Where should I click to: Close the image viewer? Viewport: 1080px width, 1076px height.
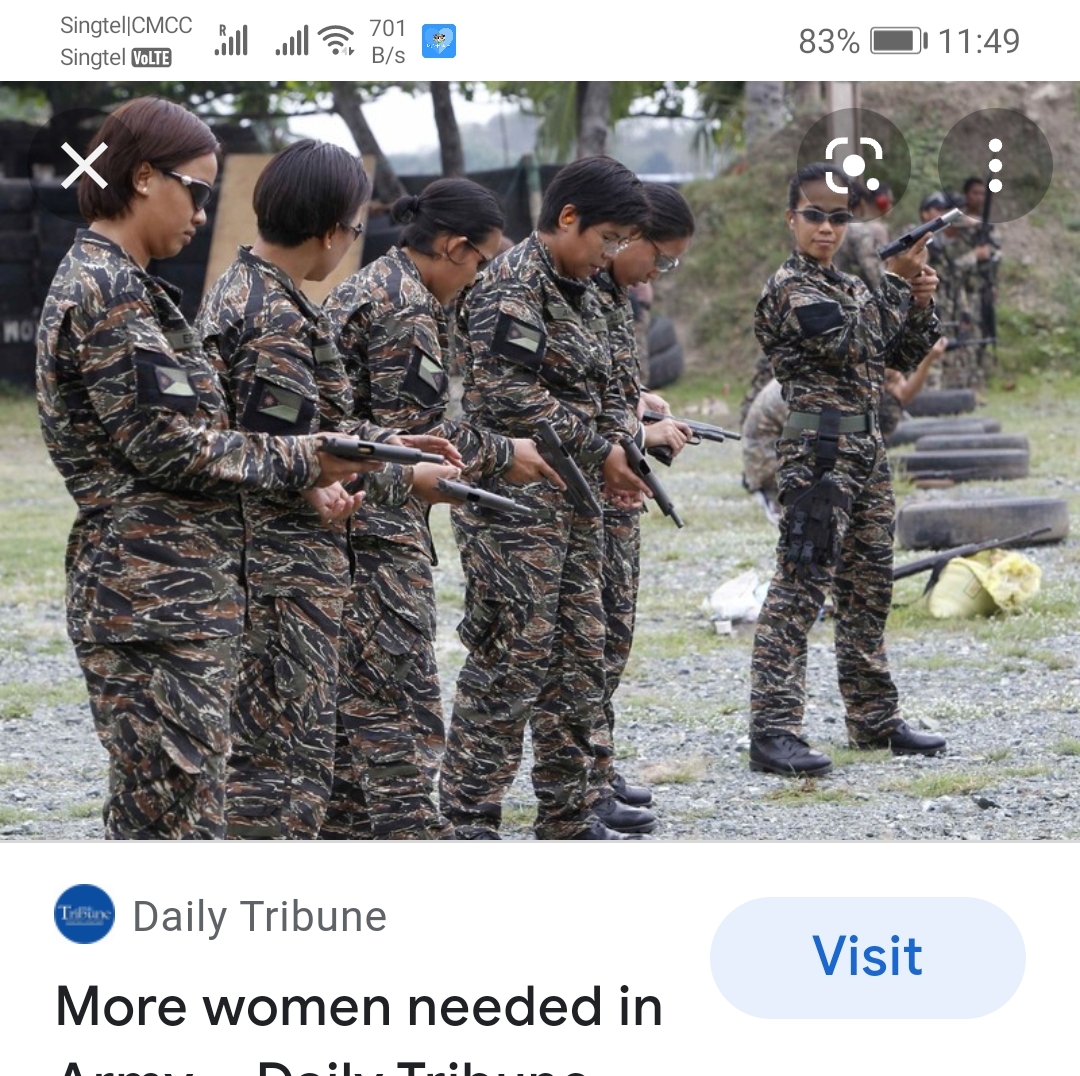point(84,165)
